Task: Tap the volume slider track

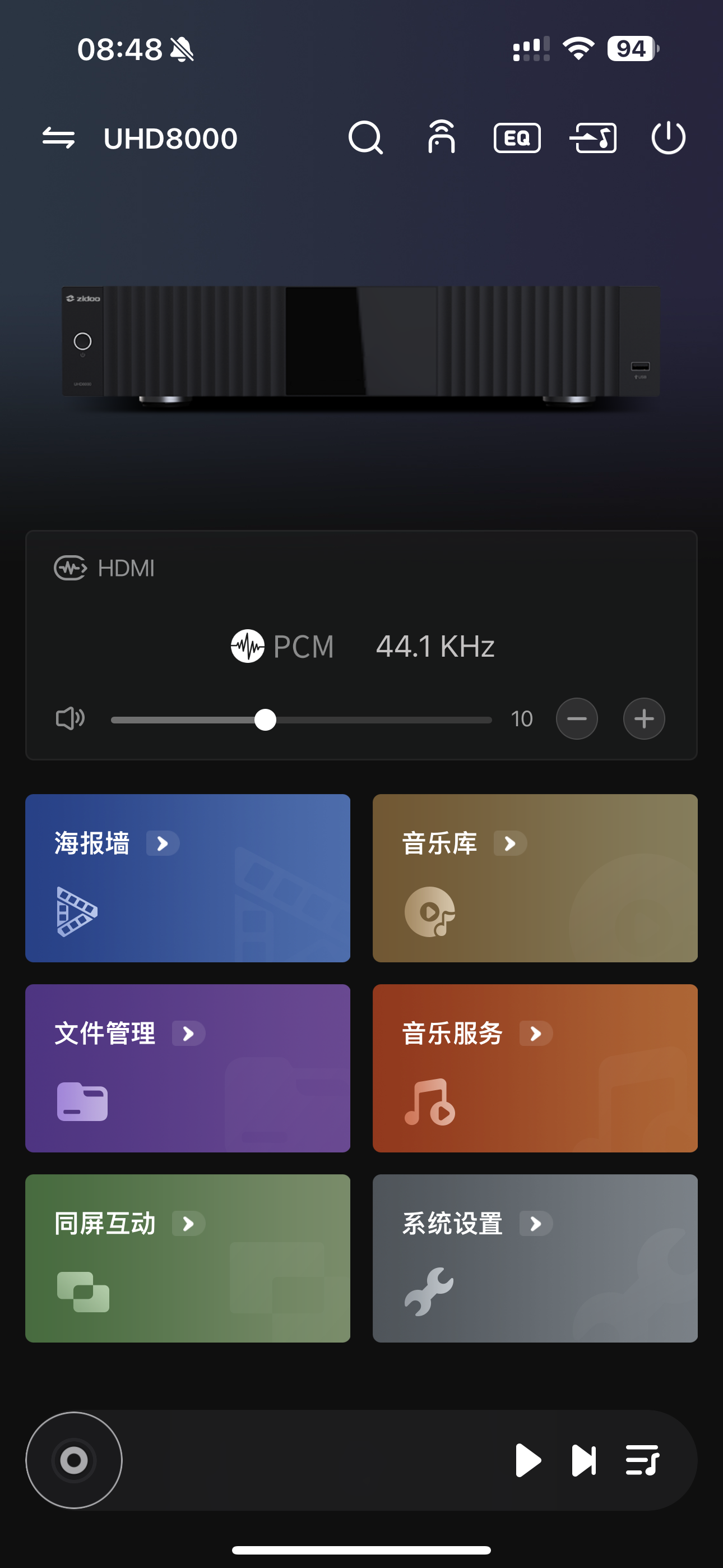Action: coord(302,720)
